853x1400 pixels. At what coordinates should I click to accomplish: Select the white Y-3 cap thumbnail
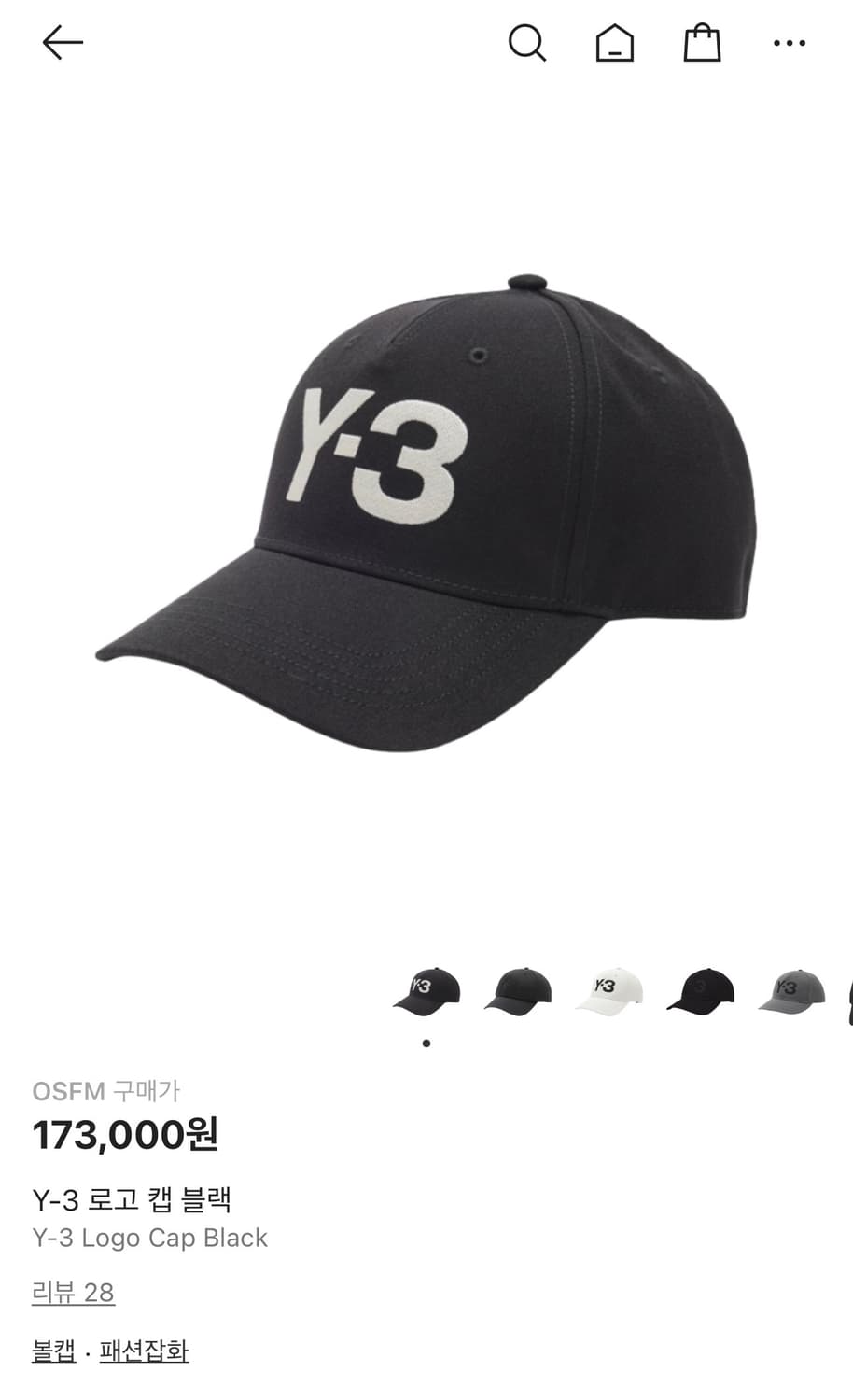pos(609,992)
